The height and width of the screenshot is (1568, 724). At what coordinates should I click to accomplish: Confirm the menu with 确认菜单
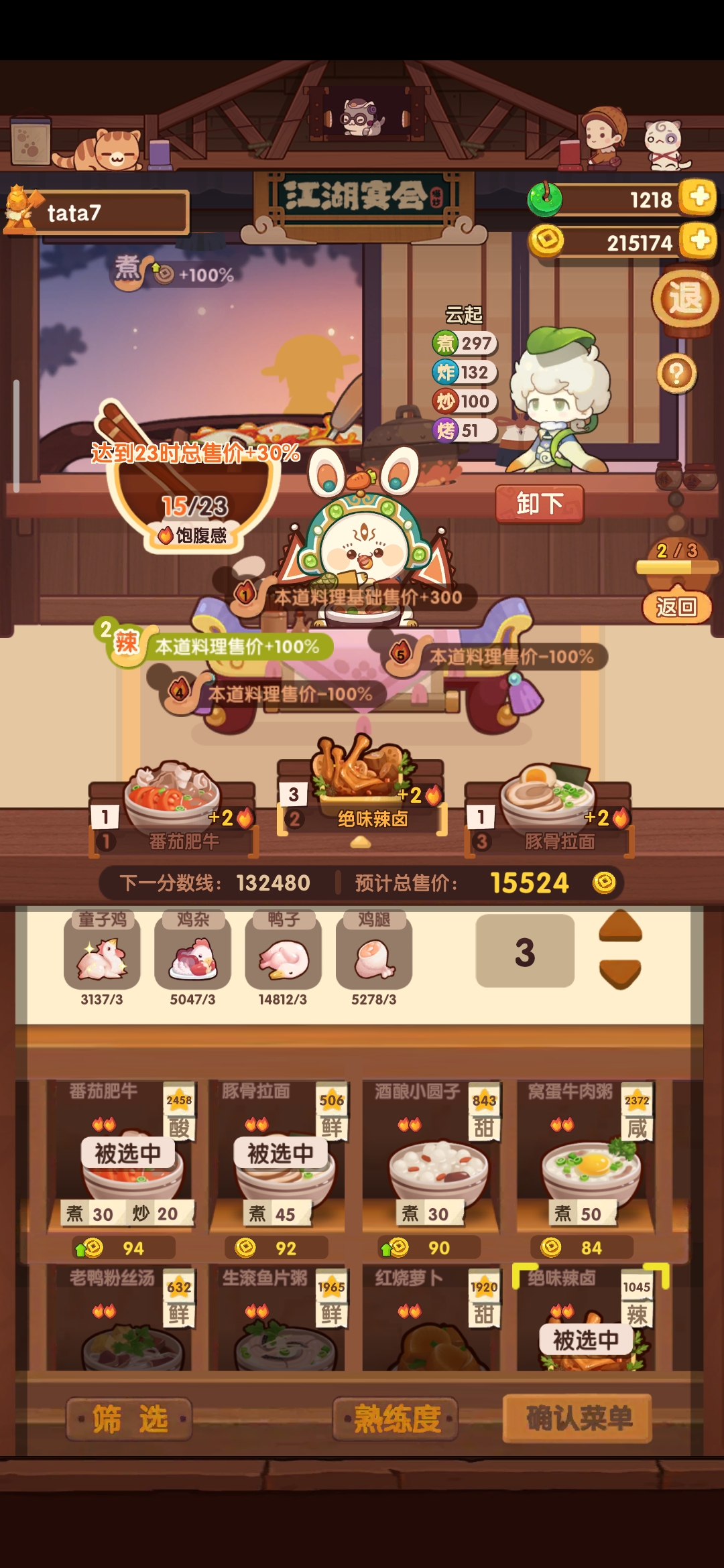[x=578, y=1418]
